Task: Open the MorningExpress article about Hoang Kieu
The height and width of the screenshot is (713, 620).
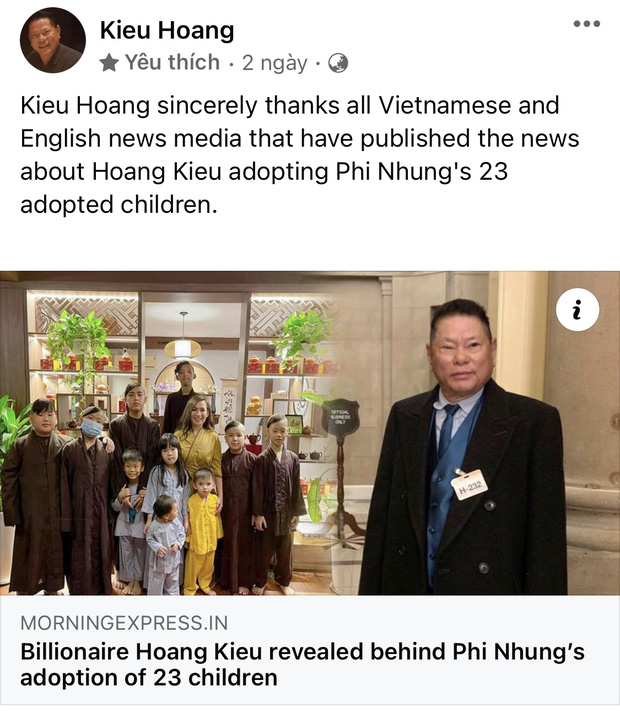Action: [x=300, y=666]
